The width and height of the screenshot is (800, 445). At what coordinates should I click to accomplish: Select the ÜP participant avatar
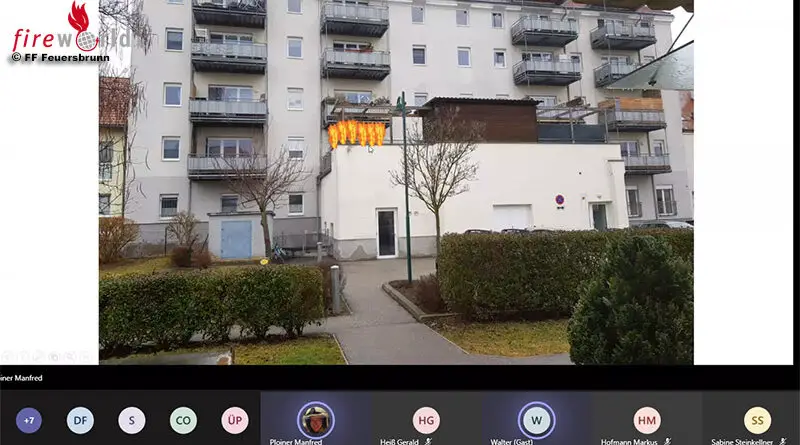coord(234,420)
